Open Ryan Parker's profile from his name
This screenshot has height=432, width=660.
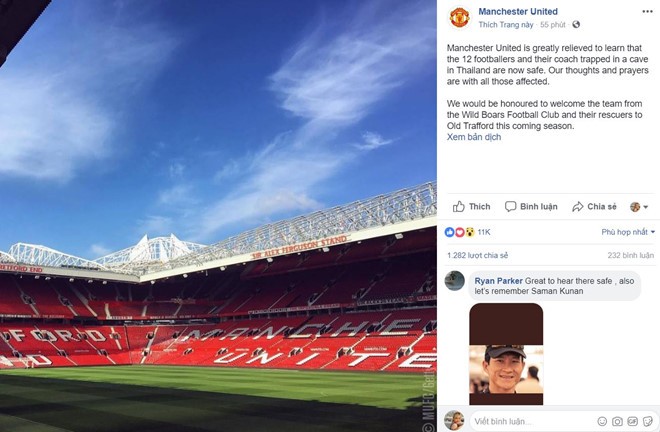tap(496, 282)
